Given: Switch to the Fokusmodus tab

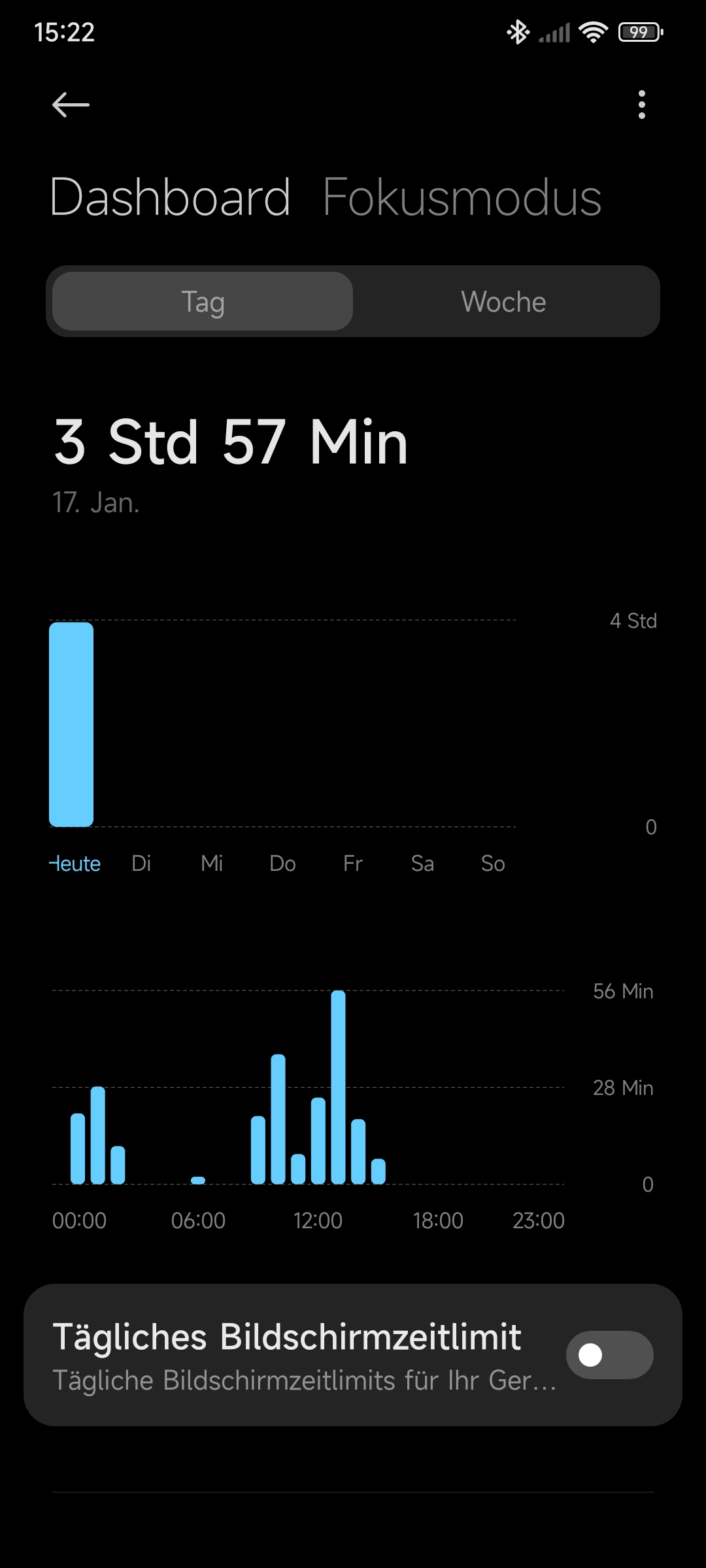Looking at the screenshot, I should [462, 197].
